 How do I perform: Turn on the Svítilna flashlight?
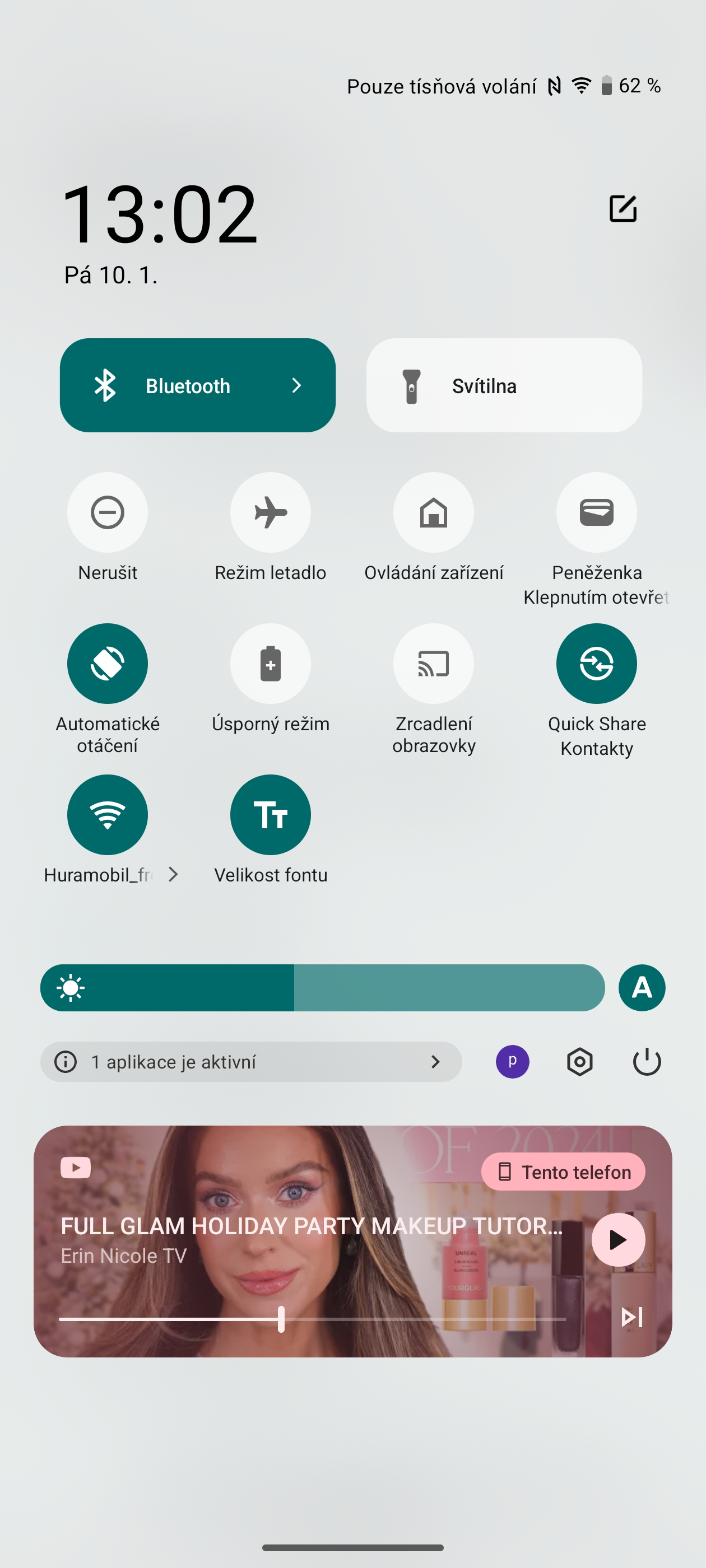503,385
